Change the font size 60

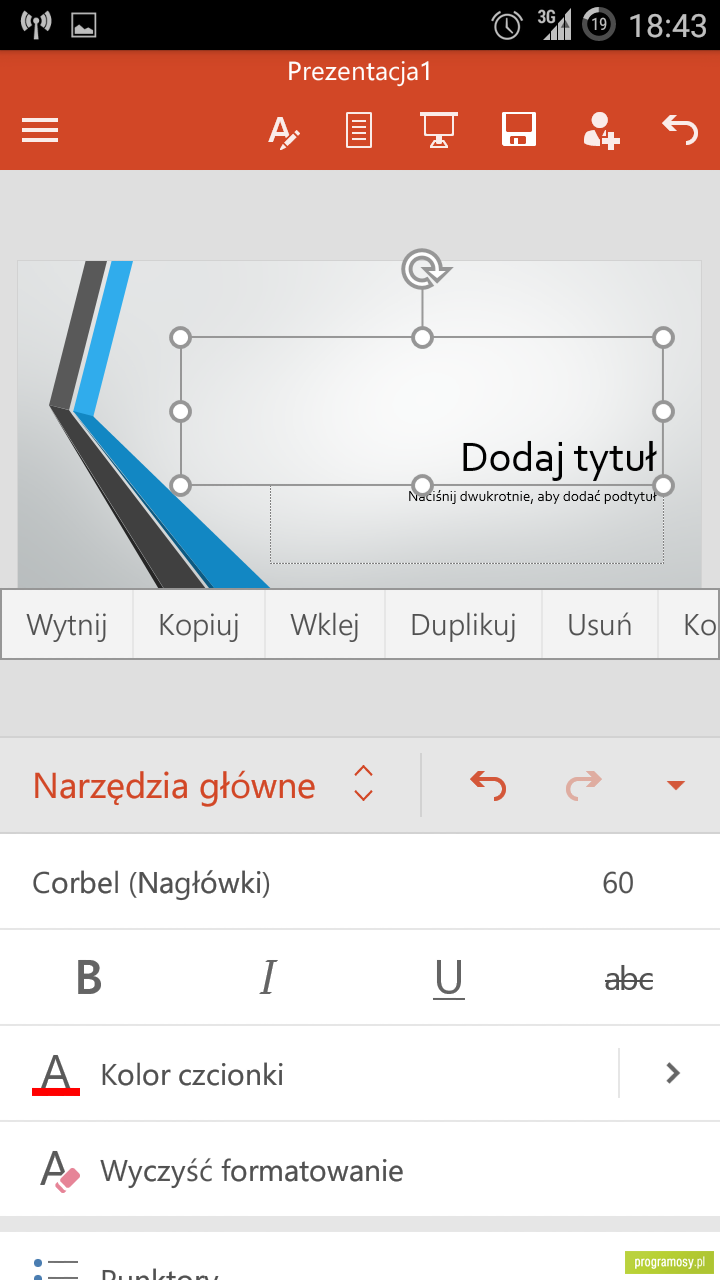pyautogui.click(x=618, y=882)
